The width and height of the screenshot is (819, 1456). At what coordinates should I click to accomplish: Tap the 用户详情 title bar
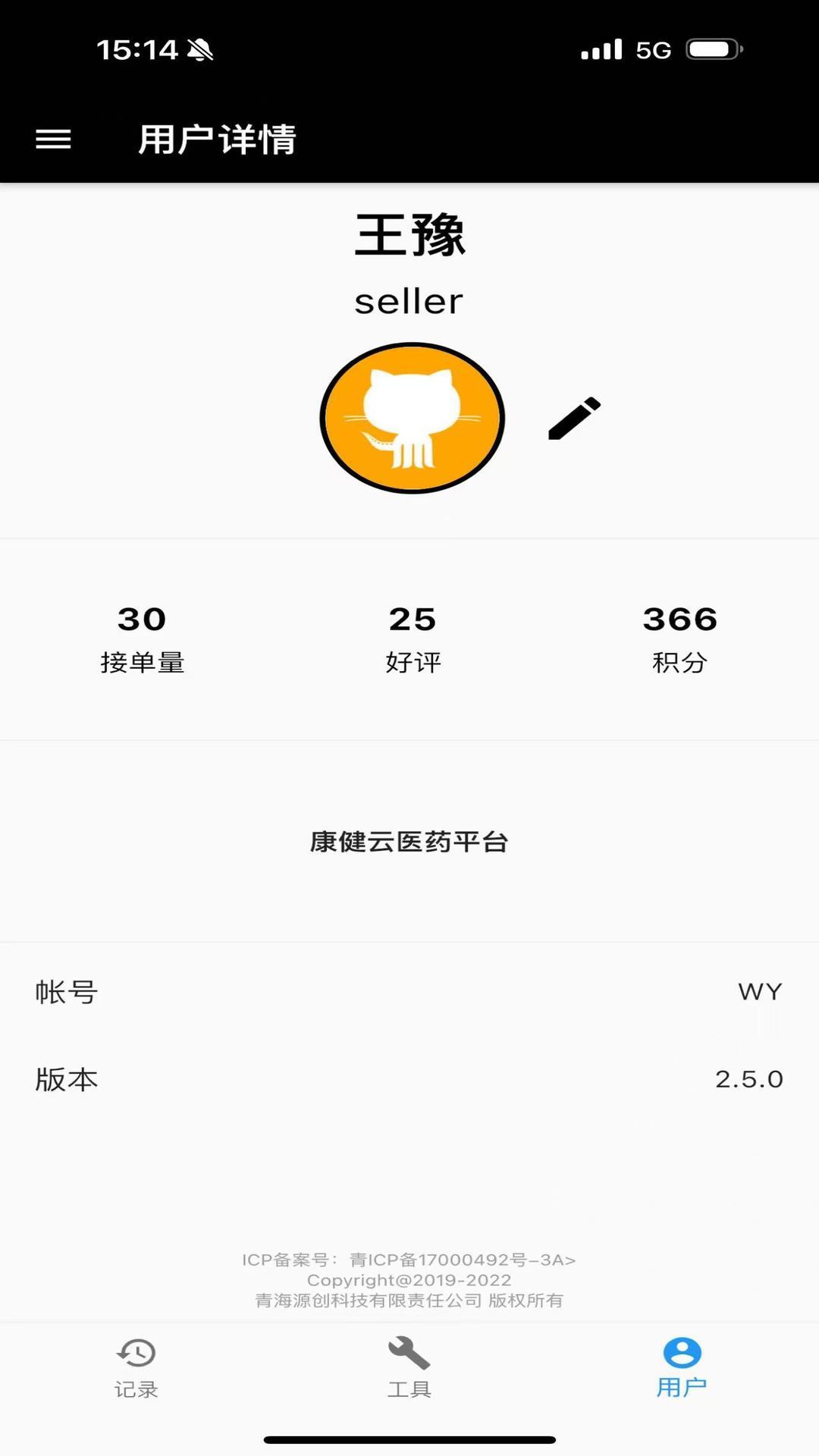(x=218, y=140)
